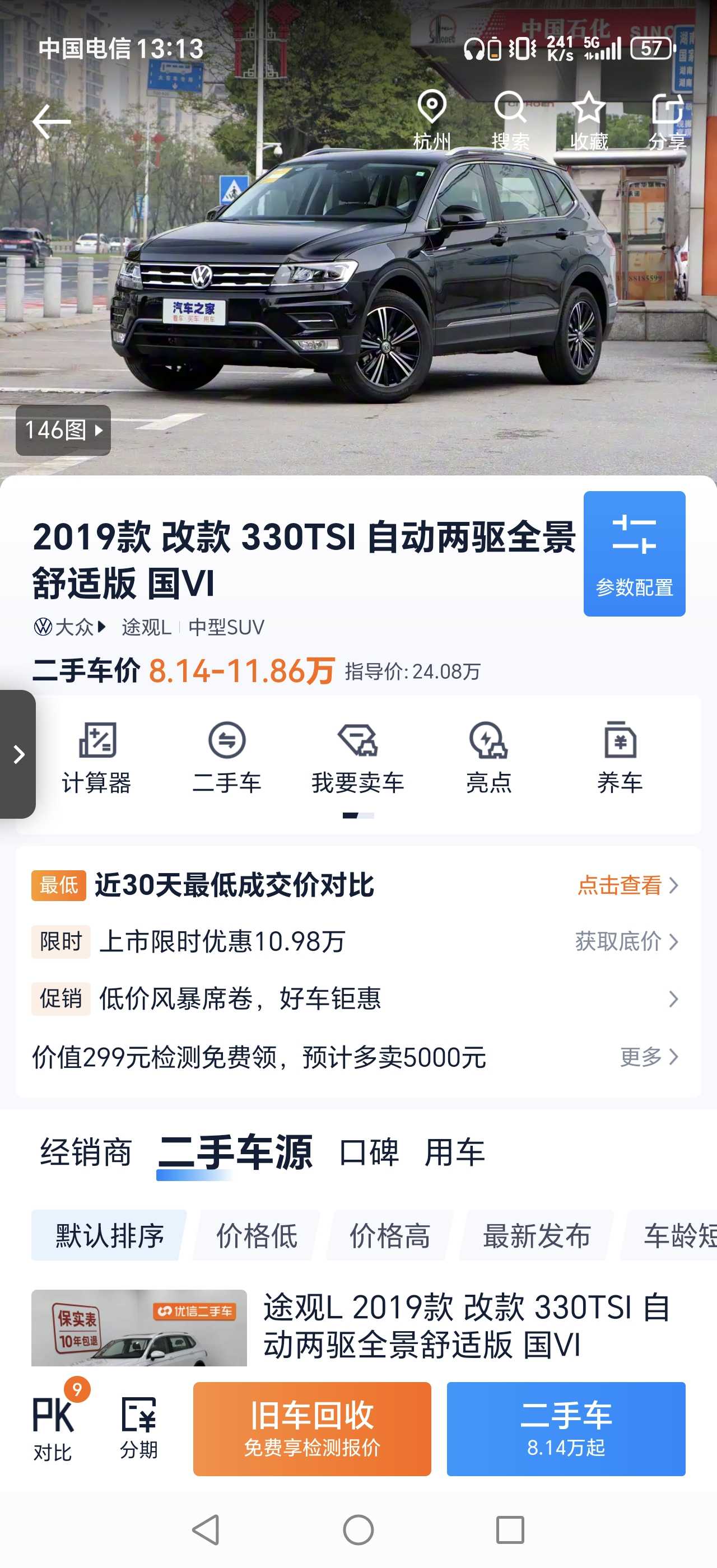Open 参数配置 specifications

click(634, 553)
